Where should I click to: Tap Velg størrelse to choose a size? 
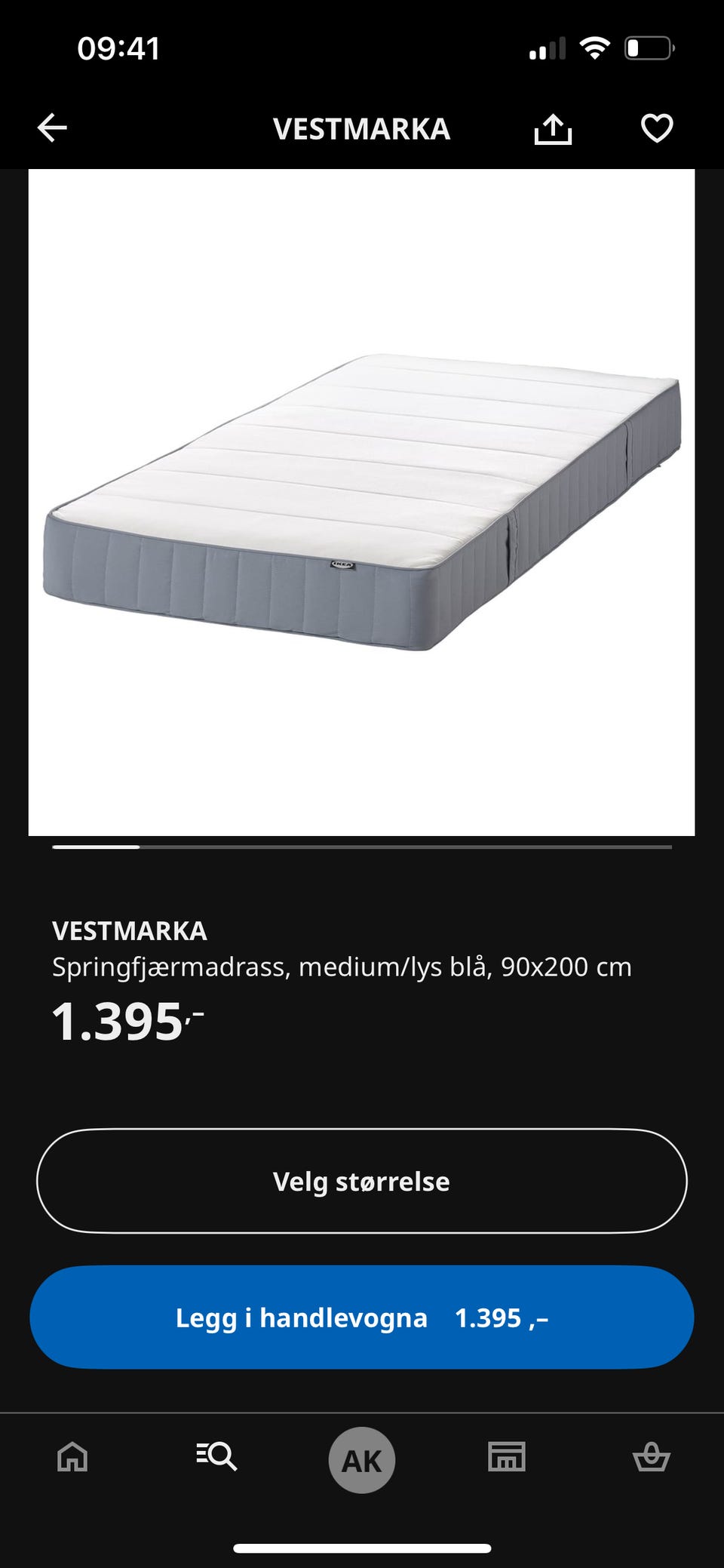pos(362,1181)
